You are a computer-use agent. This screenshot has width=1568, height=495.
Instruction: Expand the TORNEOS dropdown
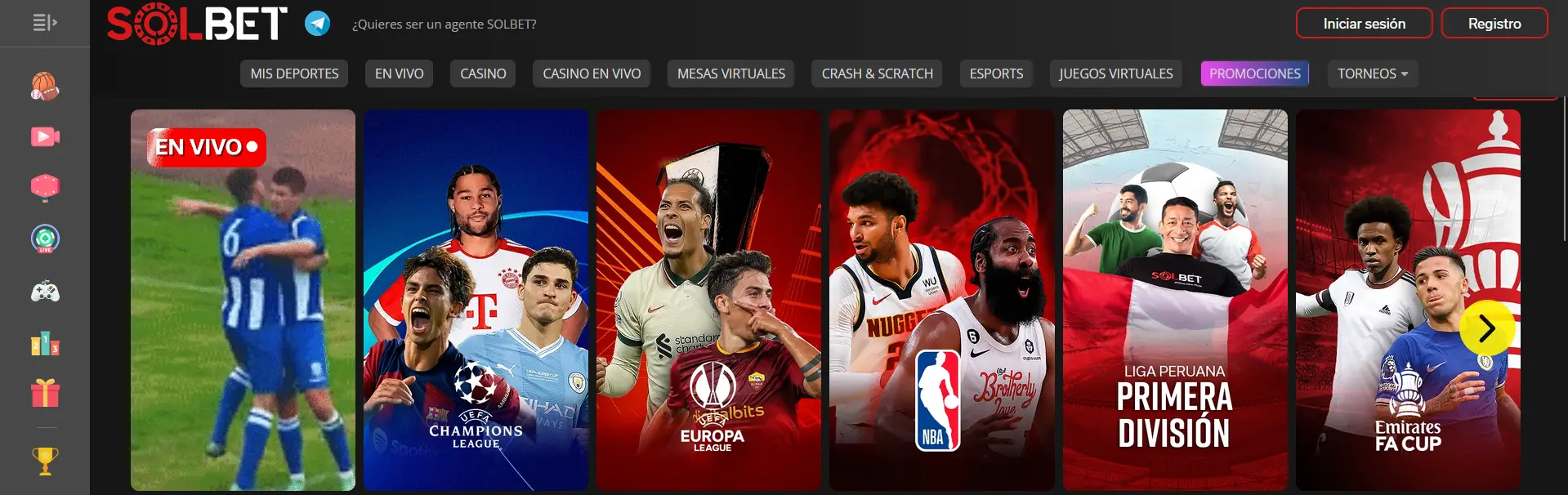pyautogui.click(x=1372, y=74)
